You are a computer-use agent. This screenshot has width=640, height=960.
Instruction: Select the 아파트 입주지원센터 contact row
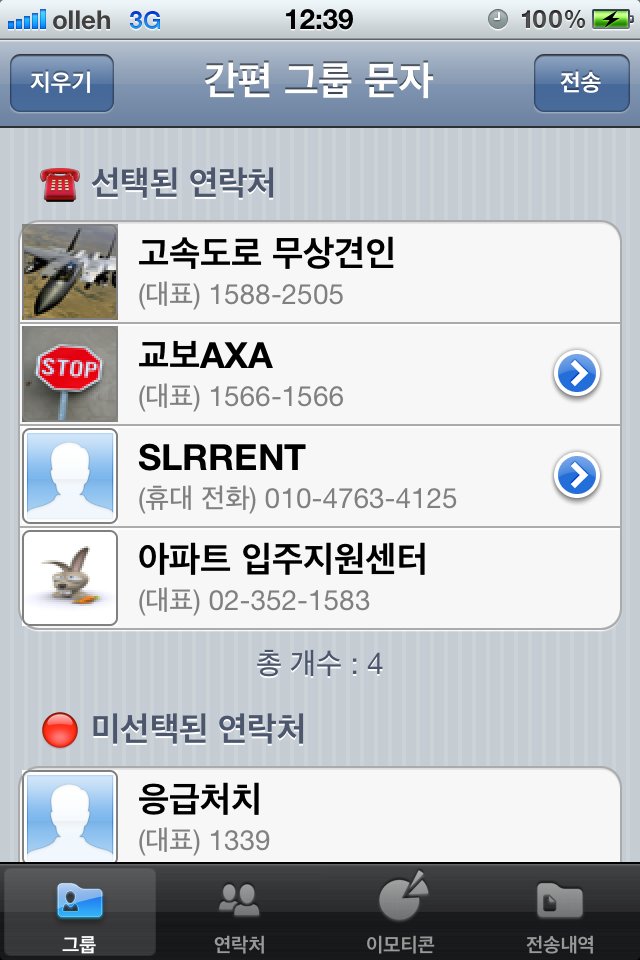click(320, 578)
